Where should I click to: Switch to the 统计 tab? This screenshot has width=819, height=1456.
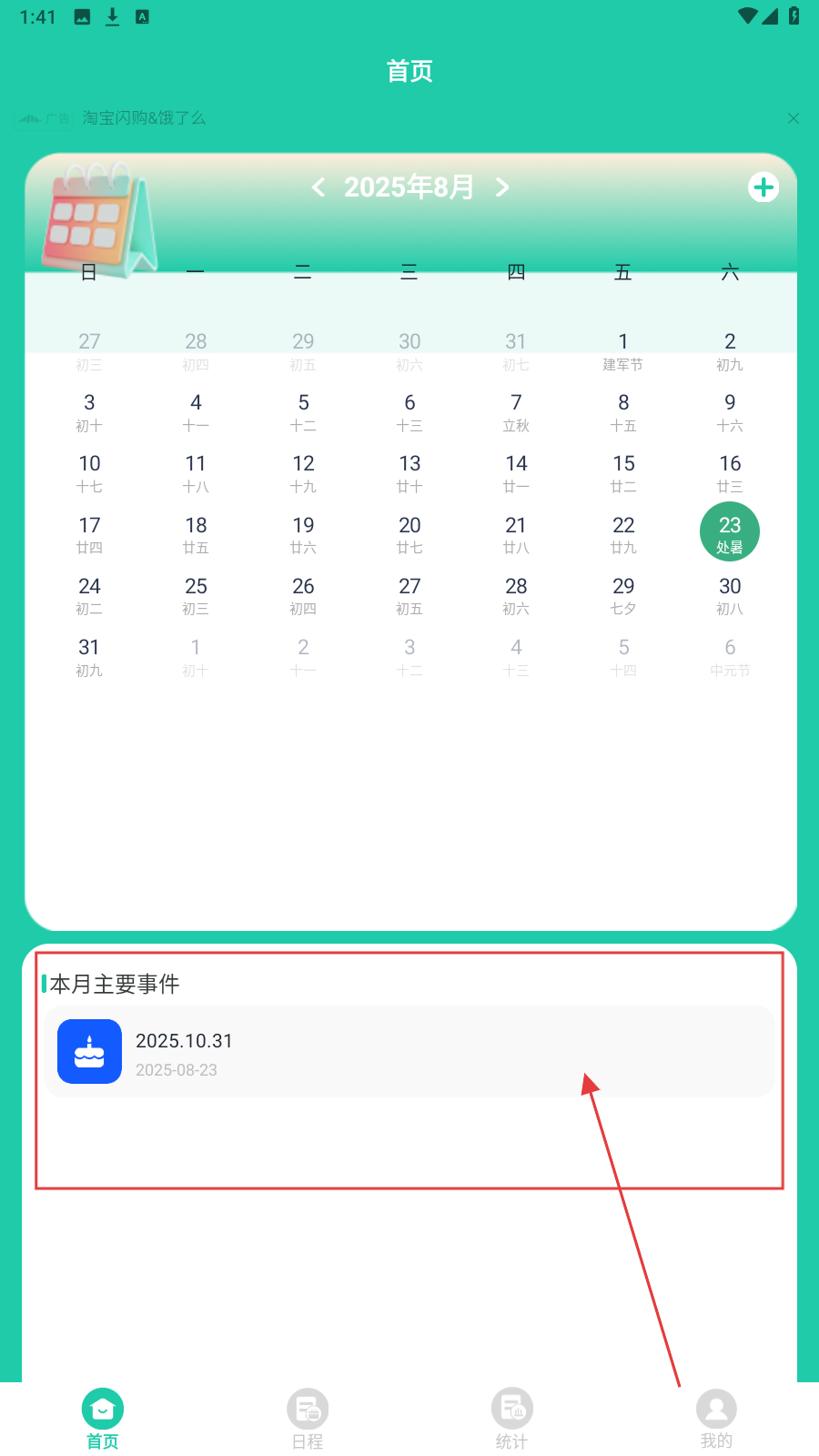coord(511,1419)
